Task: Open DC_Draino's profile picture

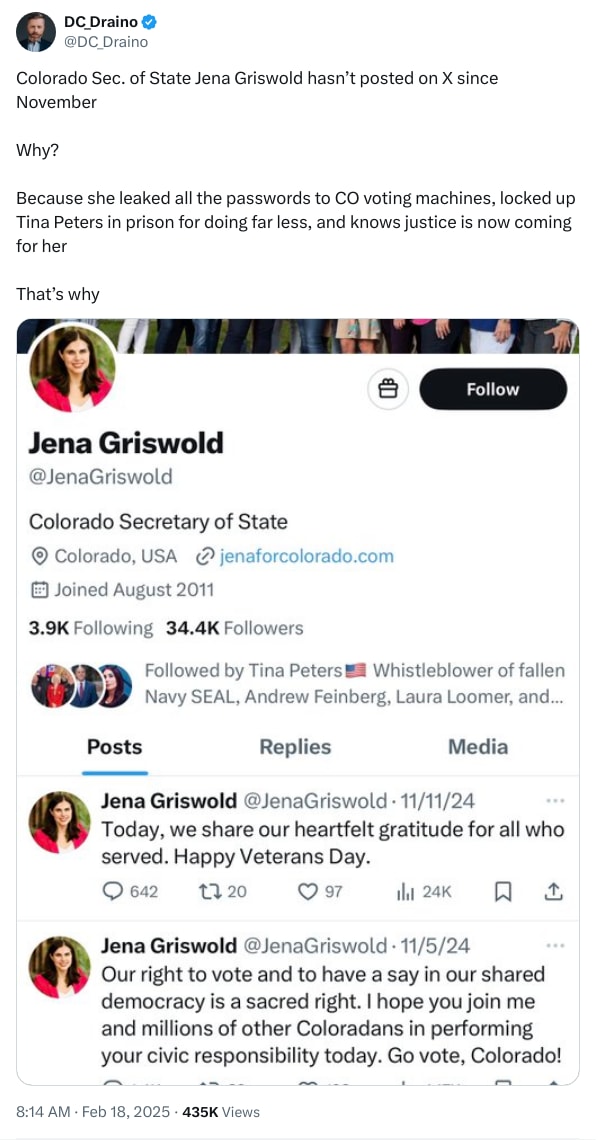Action: 35,31
